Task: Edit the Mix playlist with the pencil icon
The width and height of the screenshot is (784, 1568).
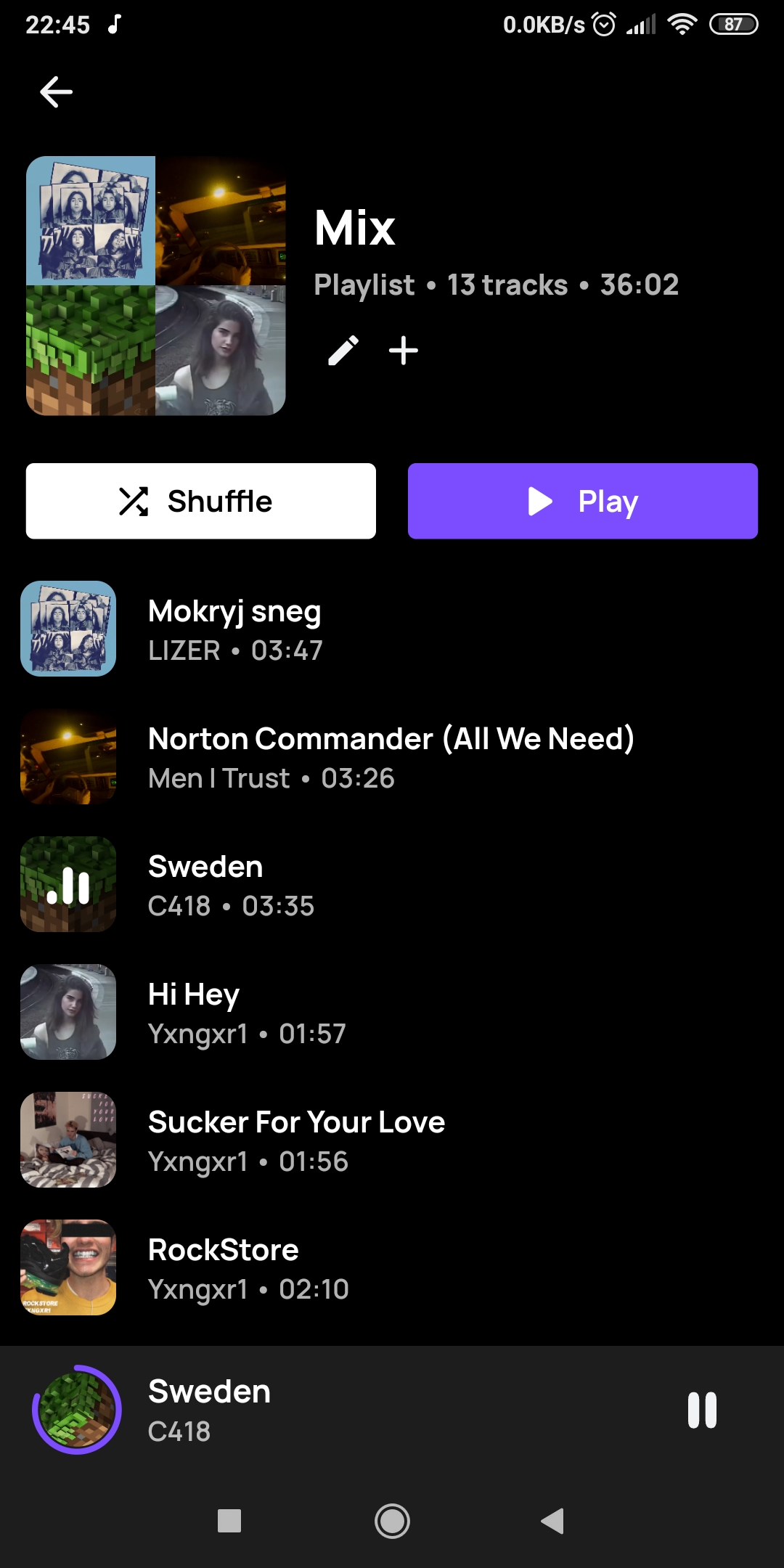Action: pos(343,351)
